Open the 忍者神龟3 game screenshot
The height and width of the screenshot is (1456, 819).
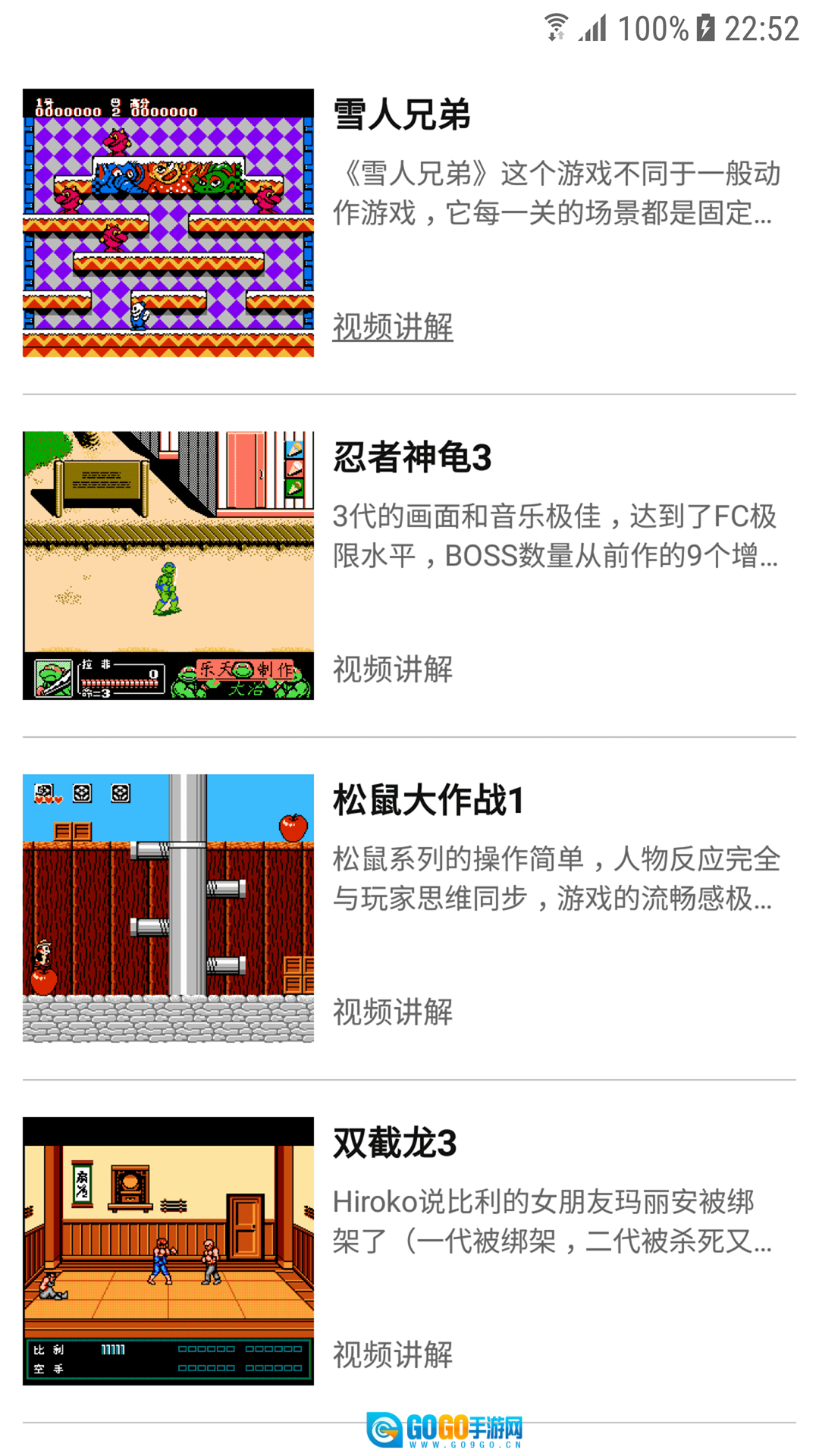pyautogui.click(x=168, y=566)
